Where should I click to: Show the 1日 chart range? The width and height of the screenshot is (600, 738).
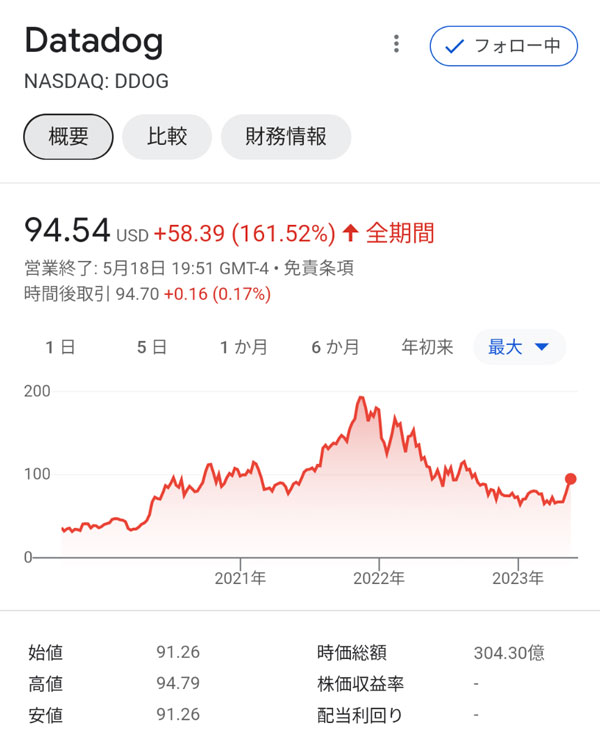pyautogui.click(x=60, y=347)
